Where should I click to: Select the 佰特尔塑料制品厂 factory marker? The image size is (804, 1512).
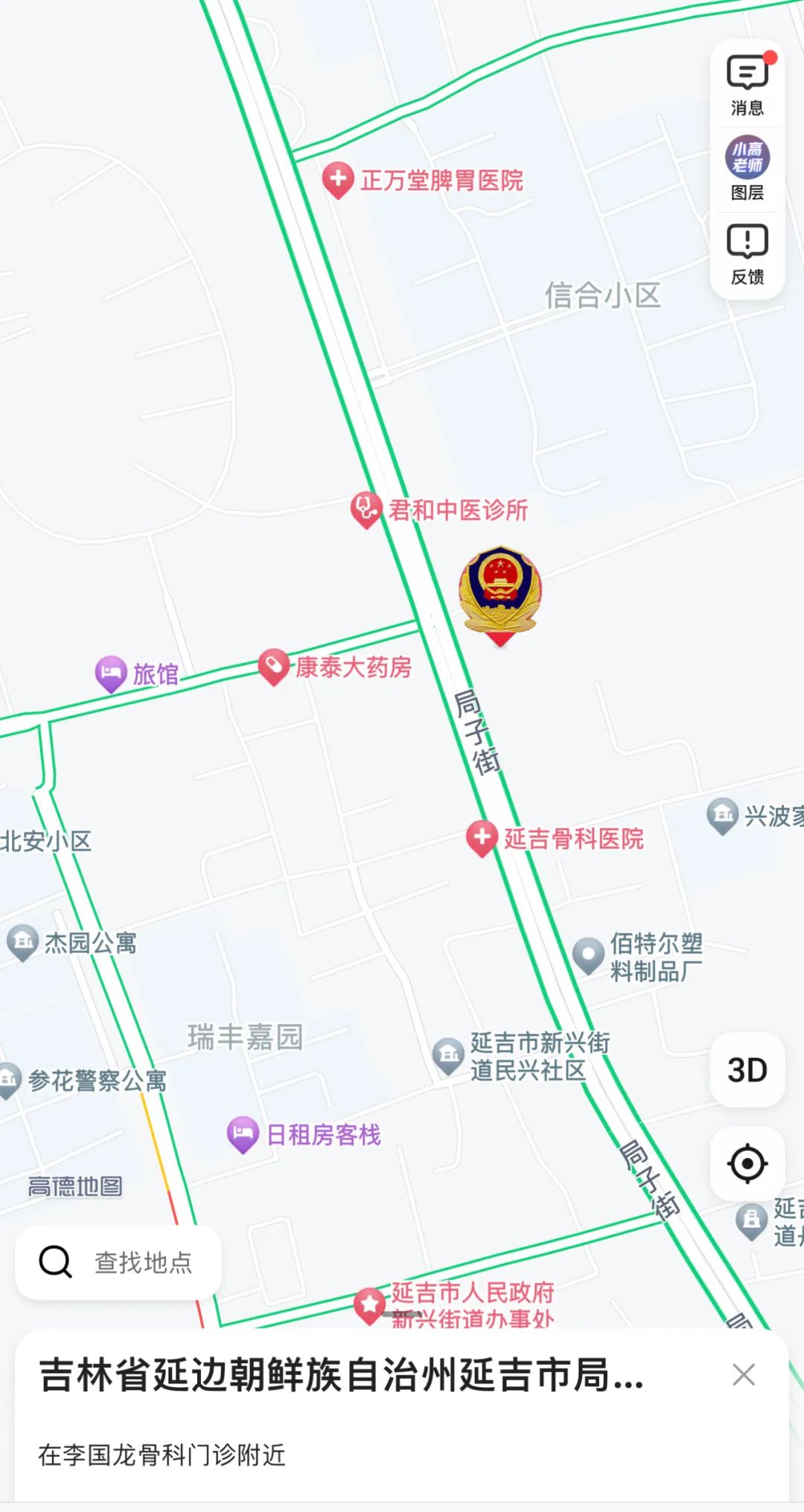588,955
